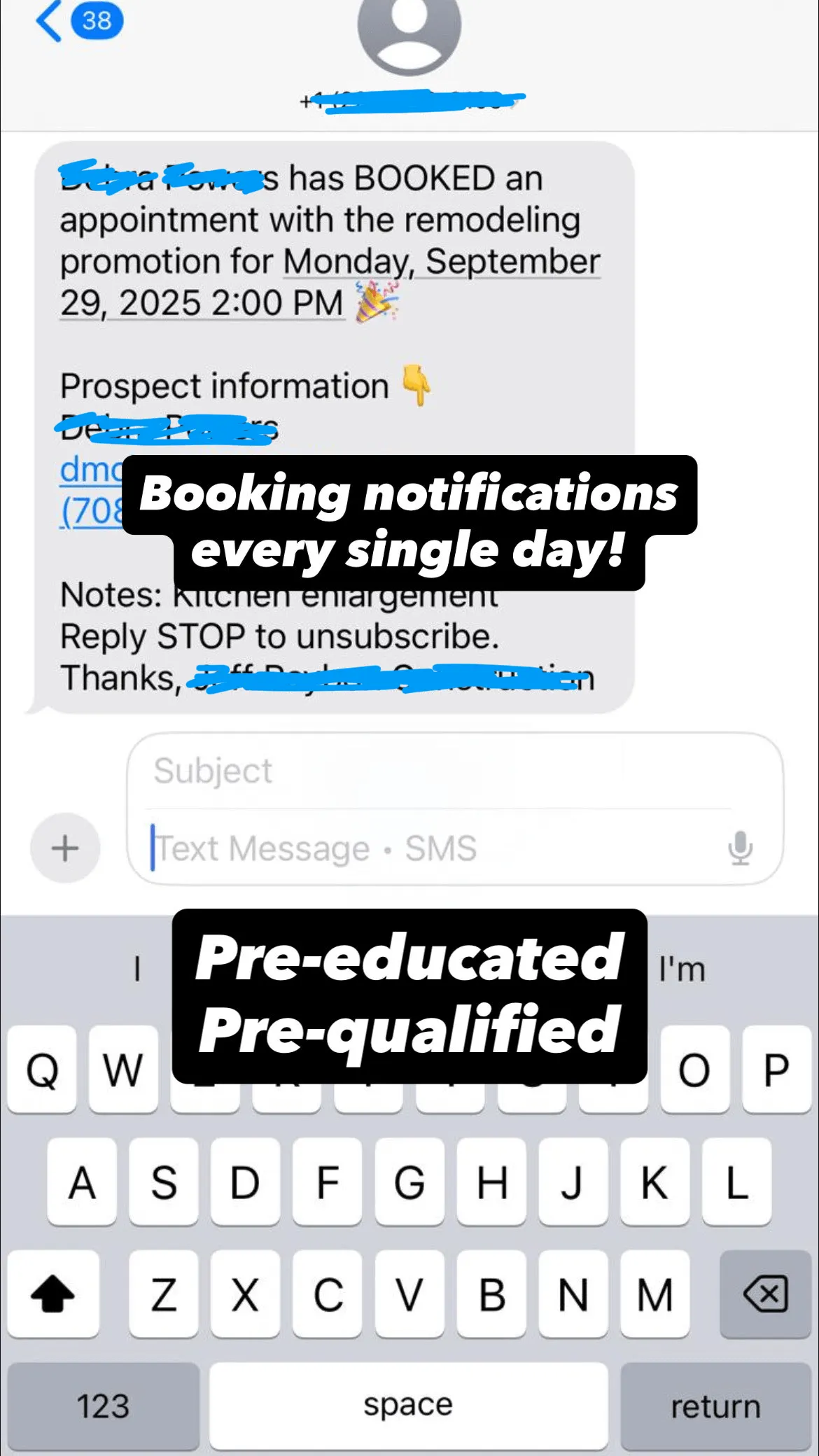Image resolution: width=819 pixels, height=1456 pixels.
Task: Focus the Subject field
Action: click(441, 771)
